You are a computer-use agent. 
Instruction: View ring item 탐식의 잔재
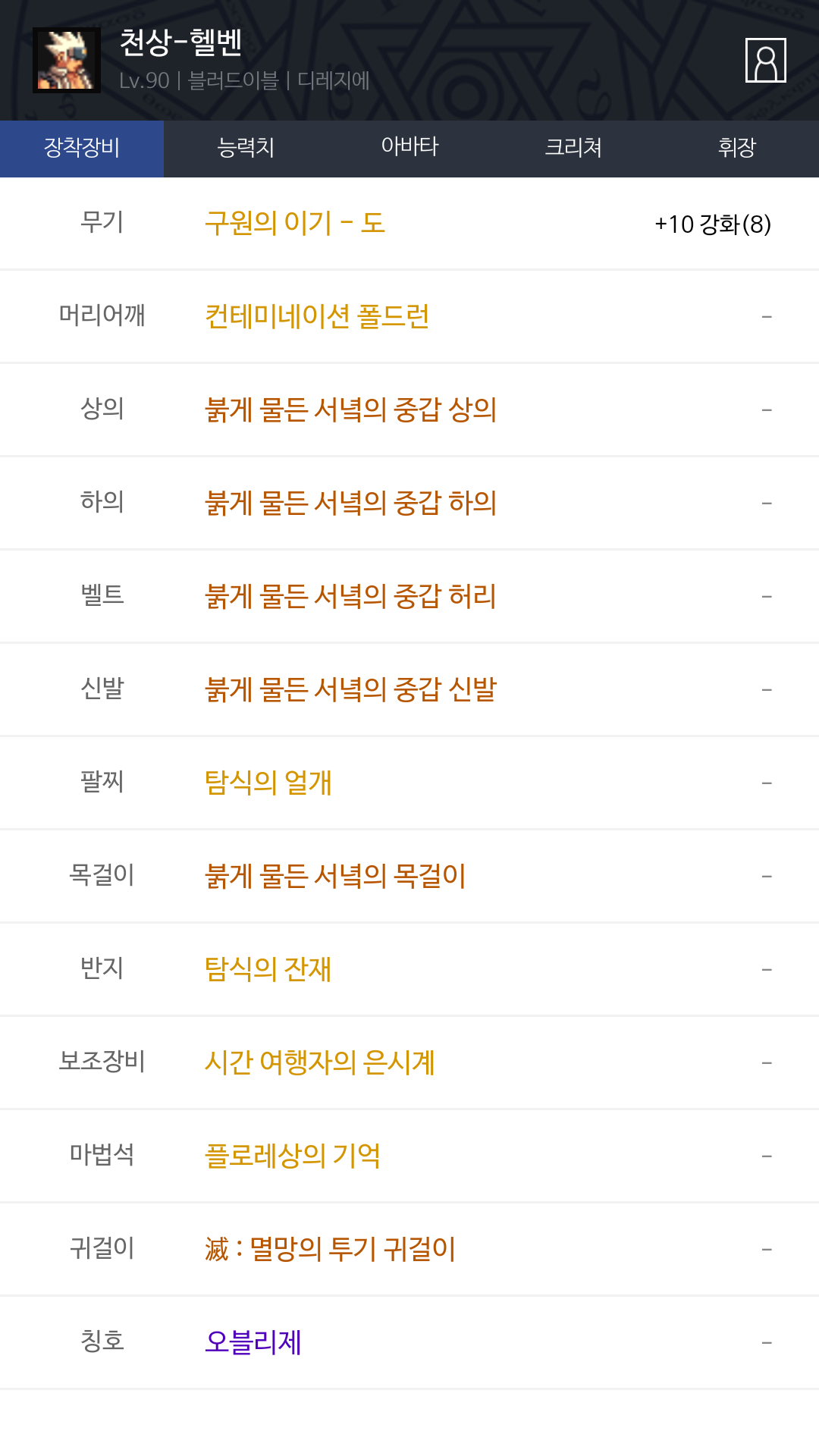(x=268, y=969)
